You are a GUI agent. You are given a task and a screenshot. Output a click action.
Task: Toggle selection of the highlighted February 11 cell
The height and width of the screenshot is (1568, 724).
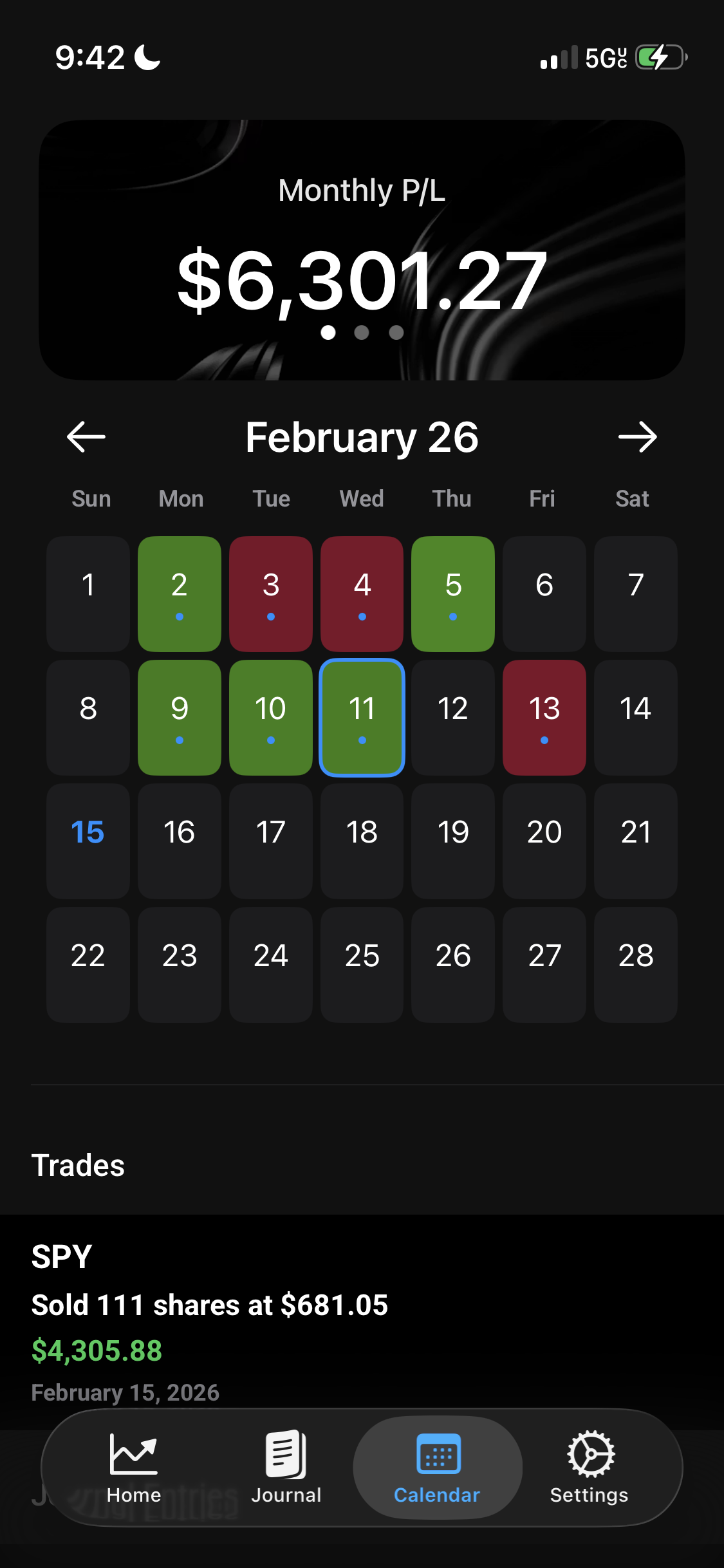pyautogui.click(x=362, y=716)
